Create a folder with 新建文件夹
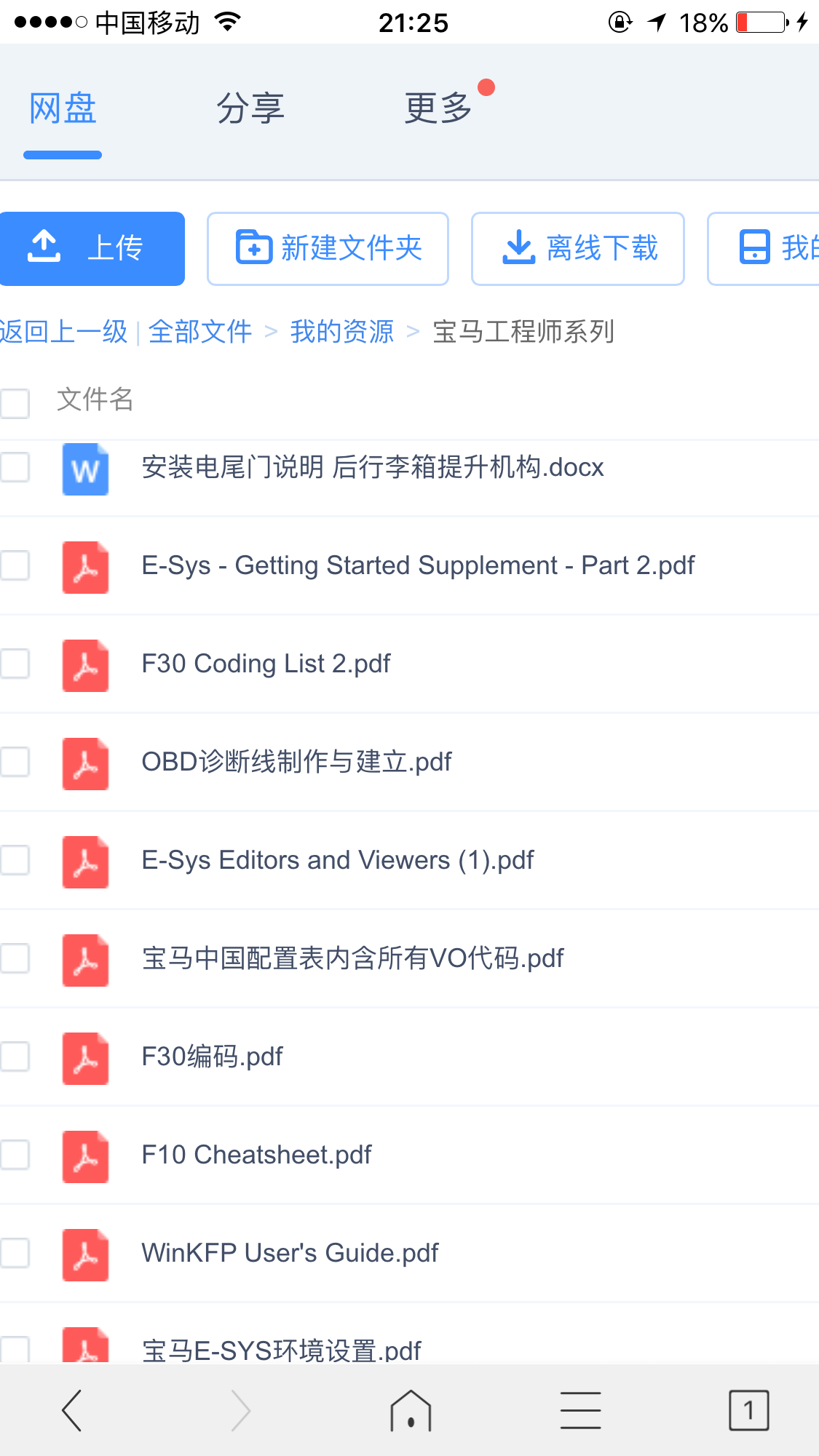Image resolution: width=819 pixels, height=1456 pixels. [x=328, y=248]
